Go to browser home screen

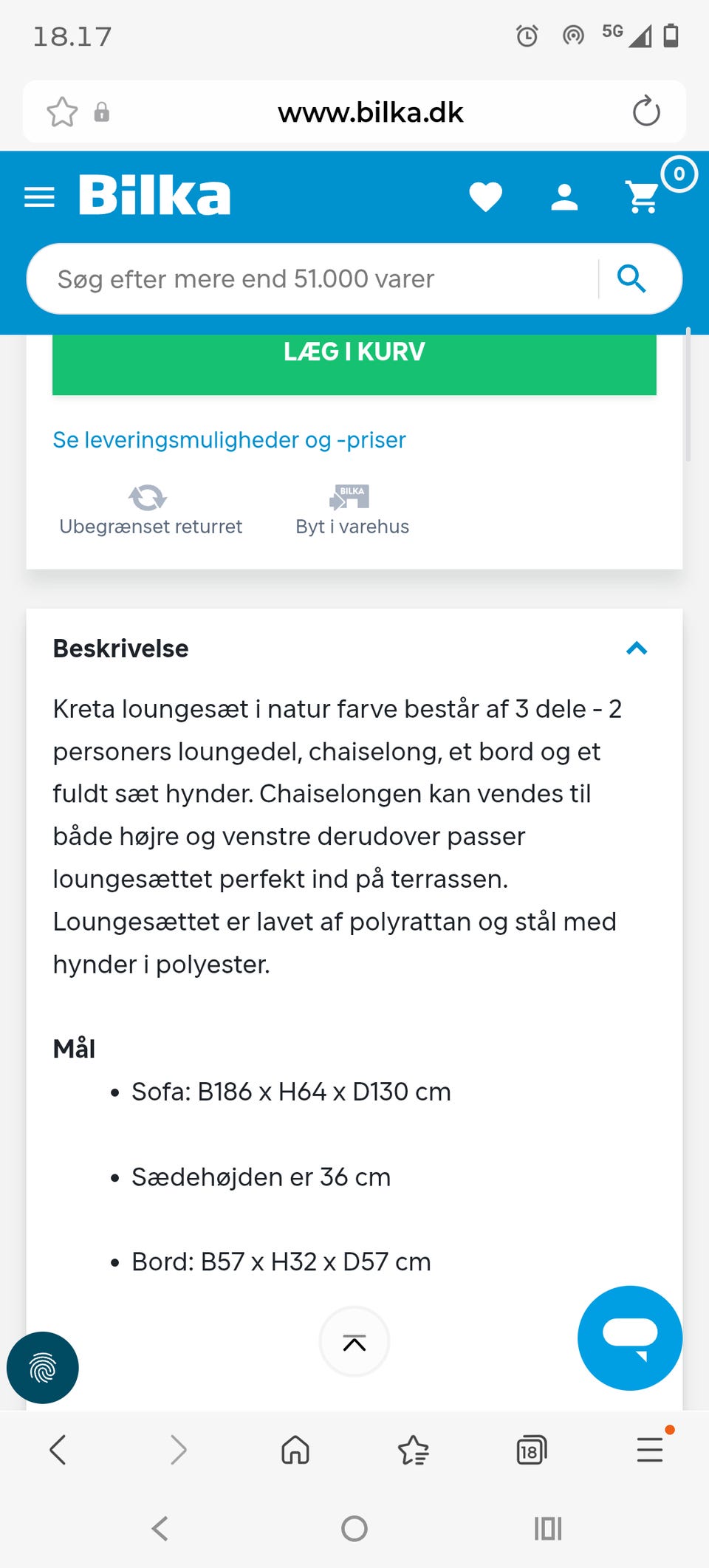click(x=294, y=1449)
